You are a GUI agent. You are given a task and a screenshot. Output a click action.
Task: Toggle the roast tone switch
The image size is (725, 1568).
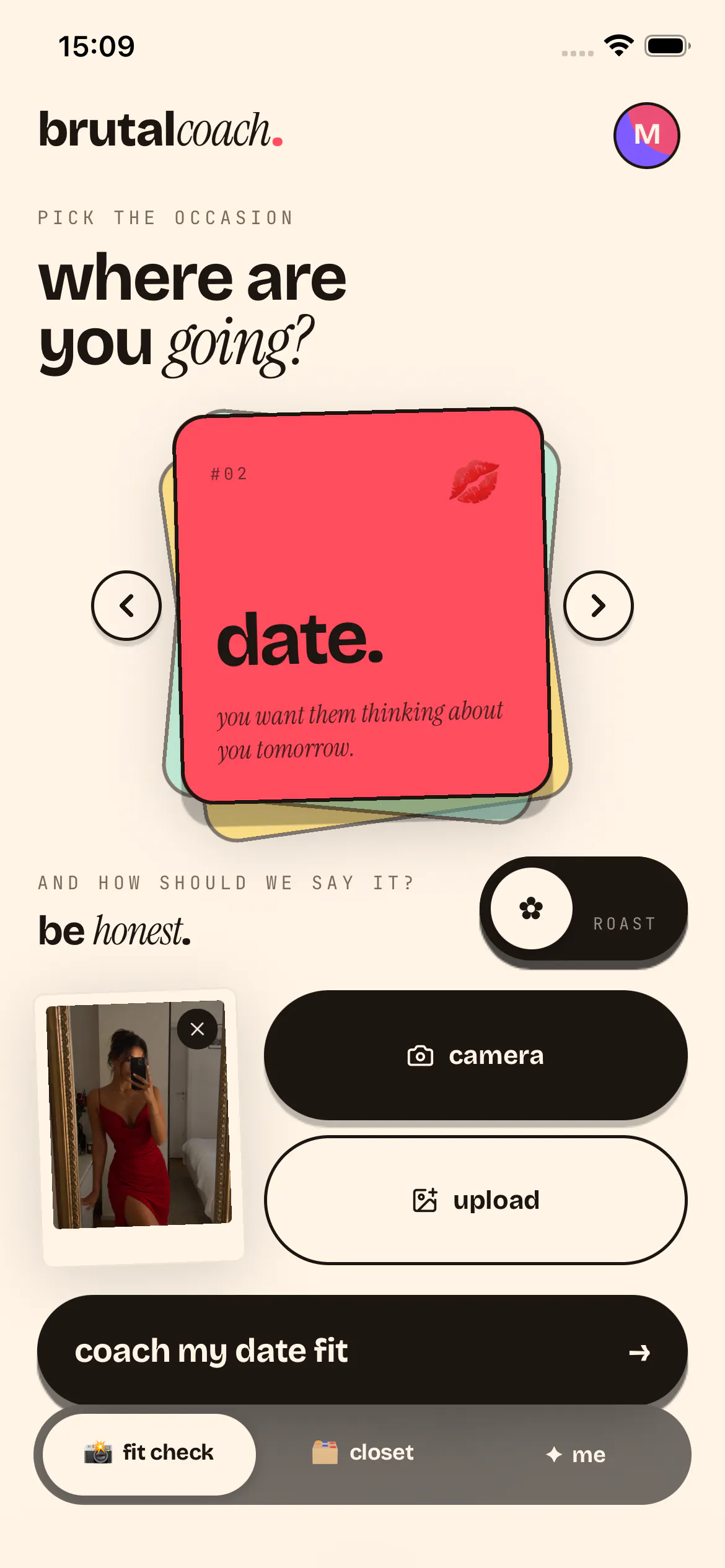584,908
